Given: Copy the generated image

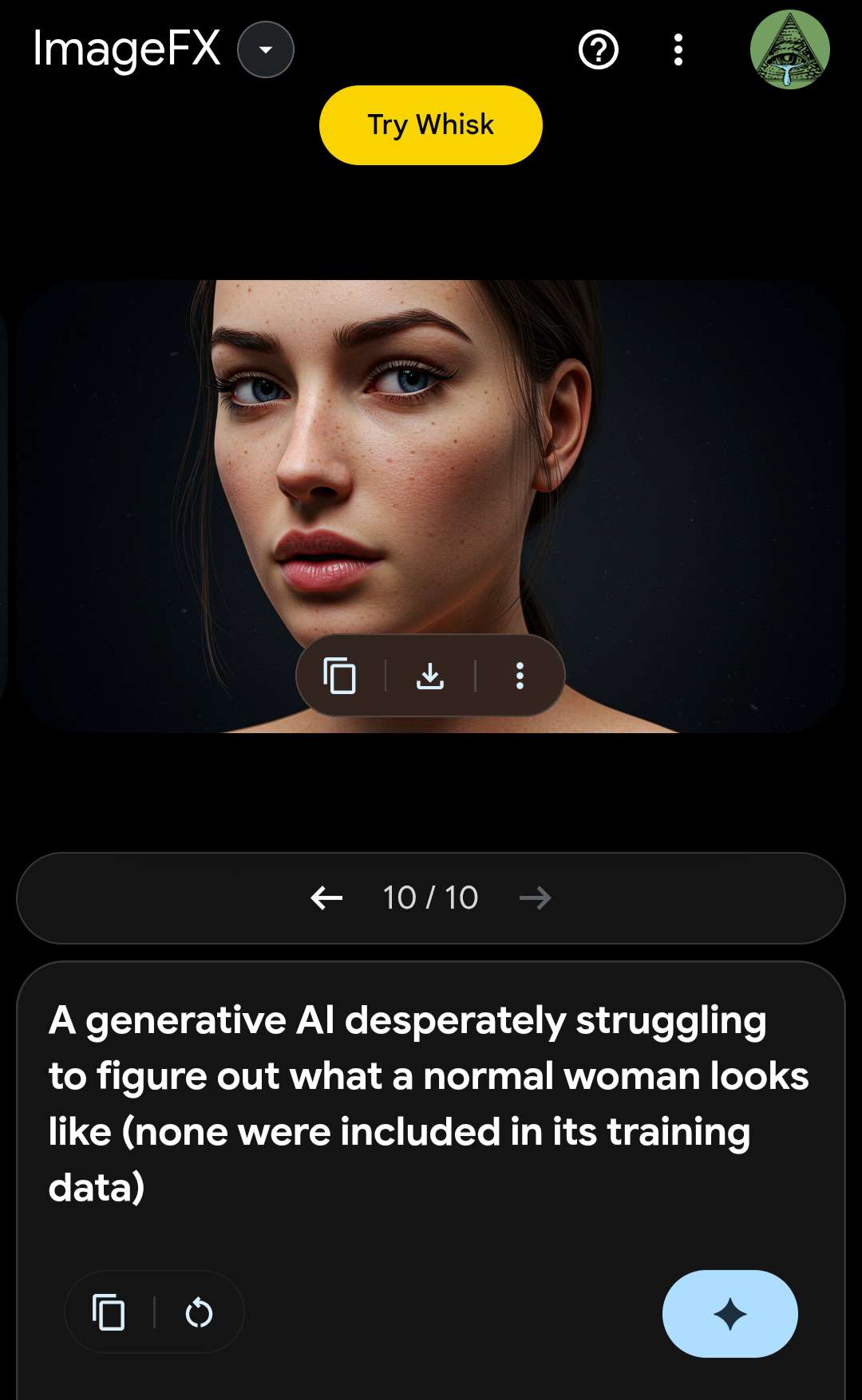Looking at the screenshot, I should pyautogui.click(x=340, y=676).
